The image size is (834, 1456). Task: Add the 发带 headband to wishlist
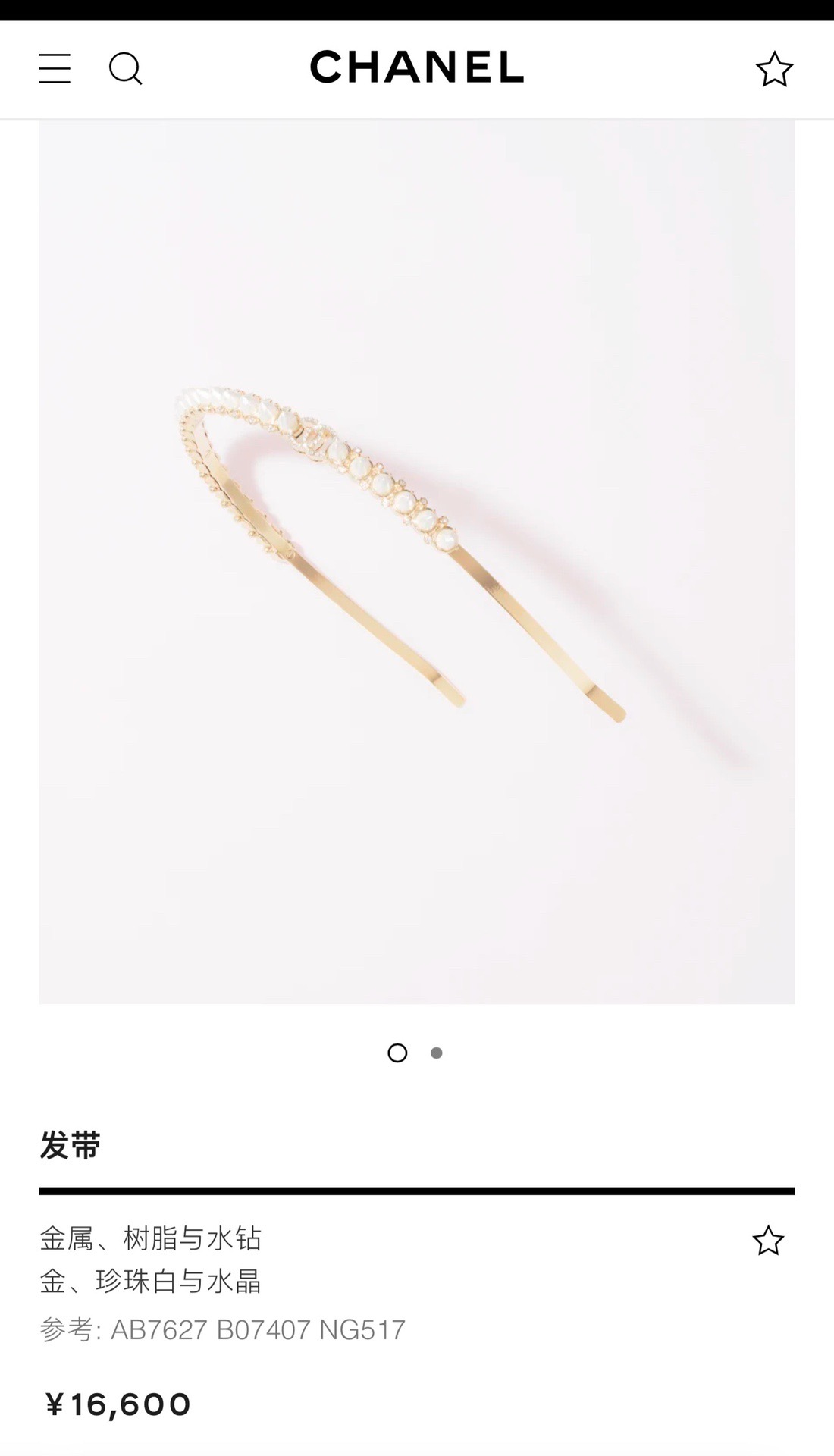click(x=767, y=1241)
